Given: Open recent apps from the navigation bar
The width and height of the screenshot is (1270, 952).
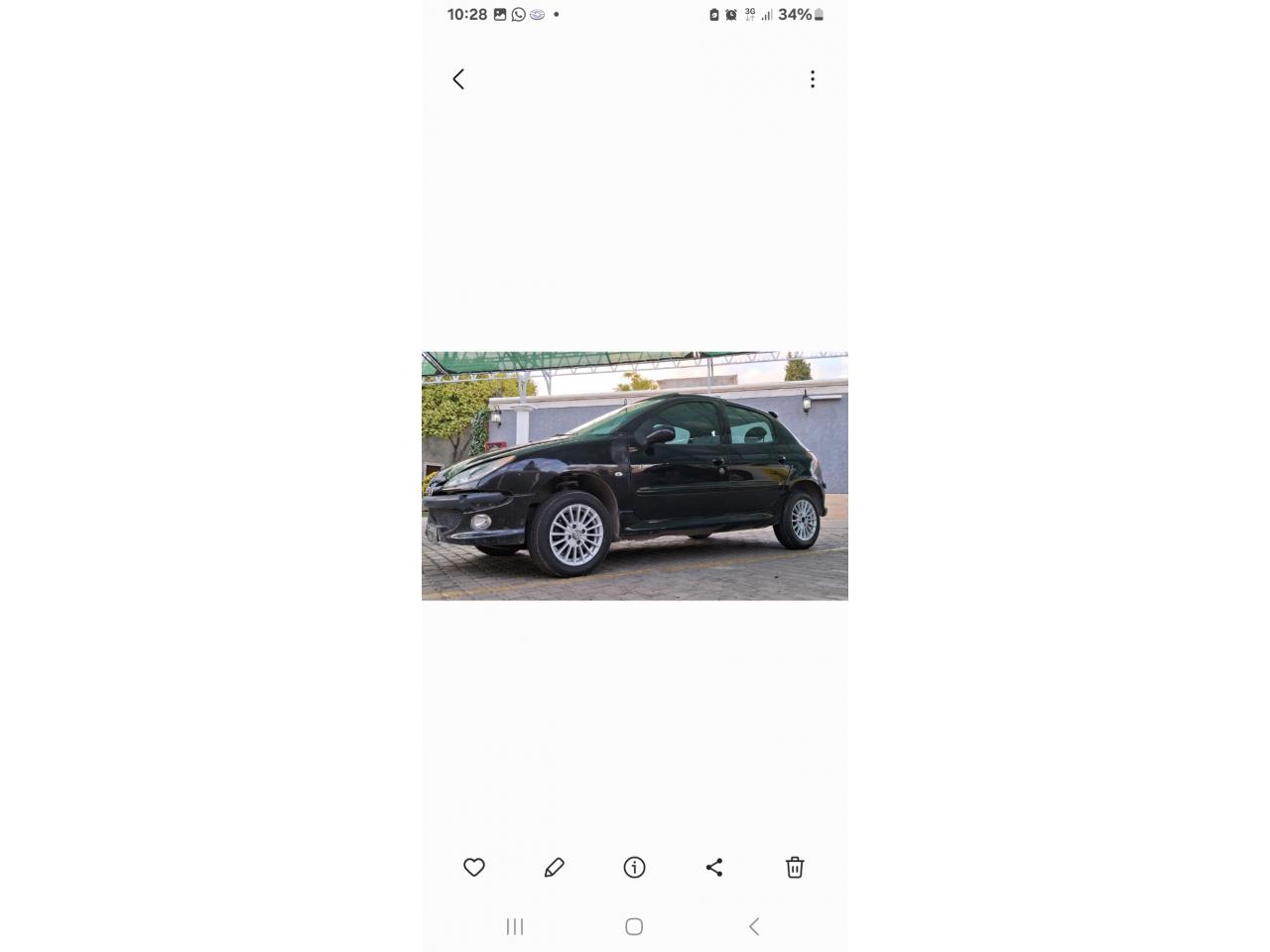Looking at the screenshot, I should pos(515,926).
